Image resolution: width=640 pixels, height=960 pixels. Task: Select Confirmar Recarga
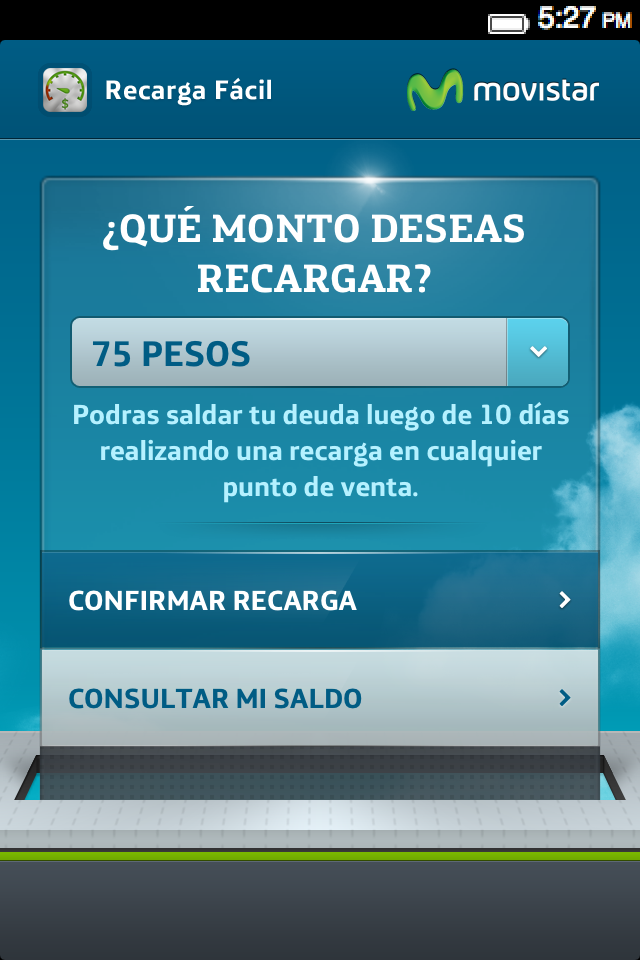tap(319, 600)
